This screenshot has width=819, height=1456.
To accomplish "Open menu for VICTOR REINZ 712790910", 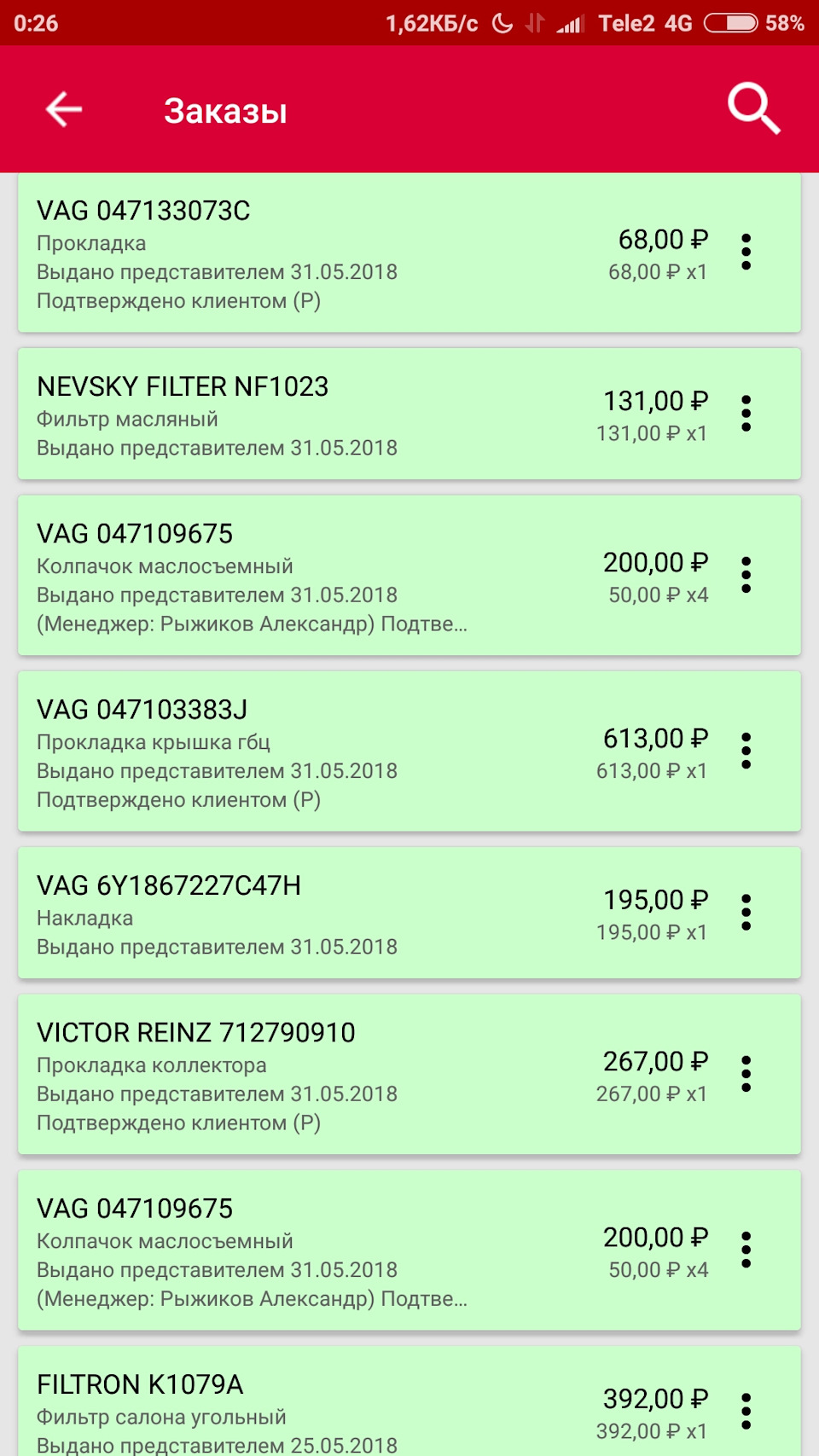I will click(x=747, y=1075).
